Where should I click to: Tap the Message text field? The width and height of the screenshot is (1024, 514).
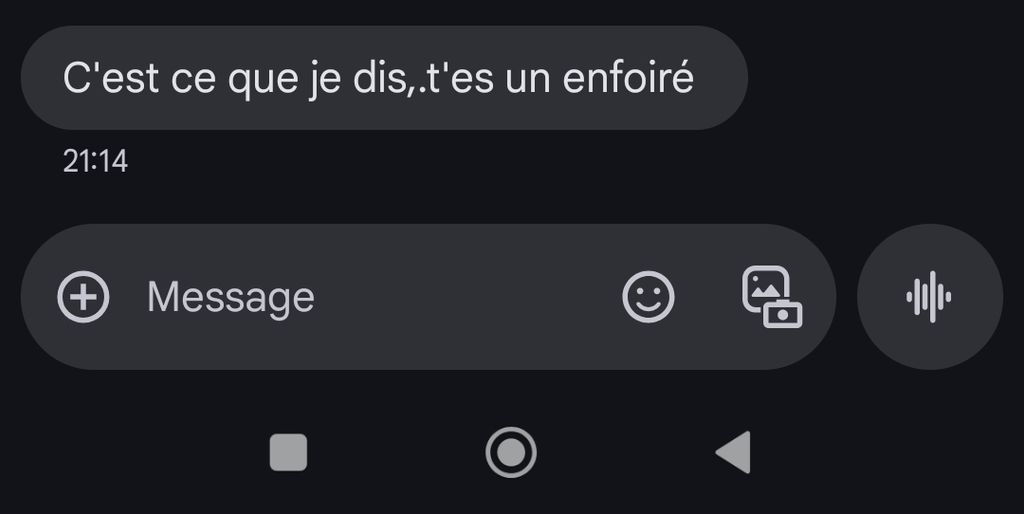(370, 297)
